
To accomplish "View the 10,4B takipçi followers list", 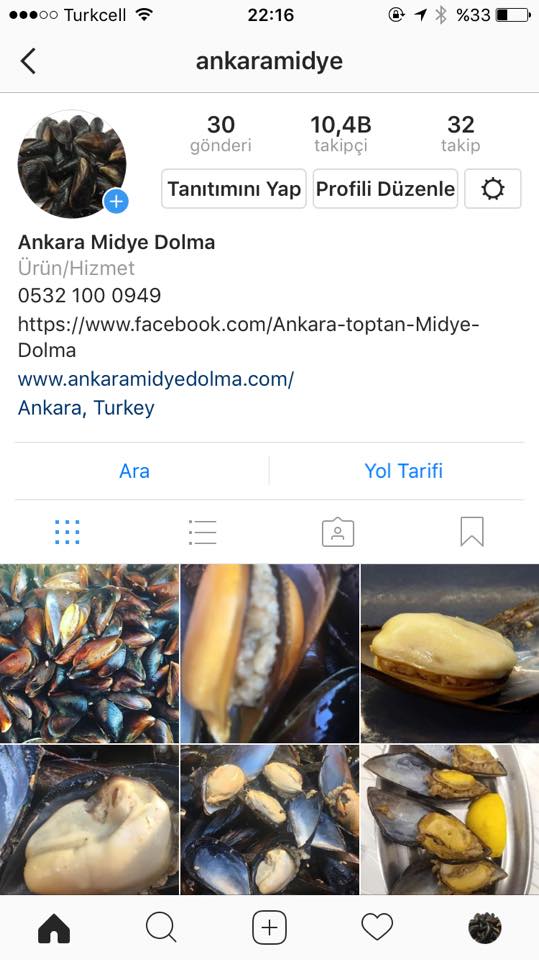I will (341, 134).
